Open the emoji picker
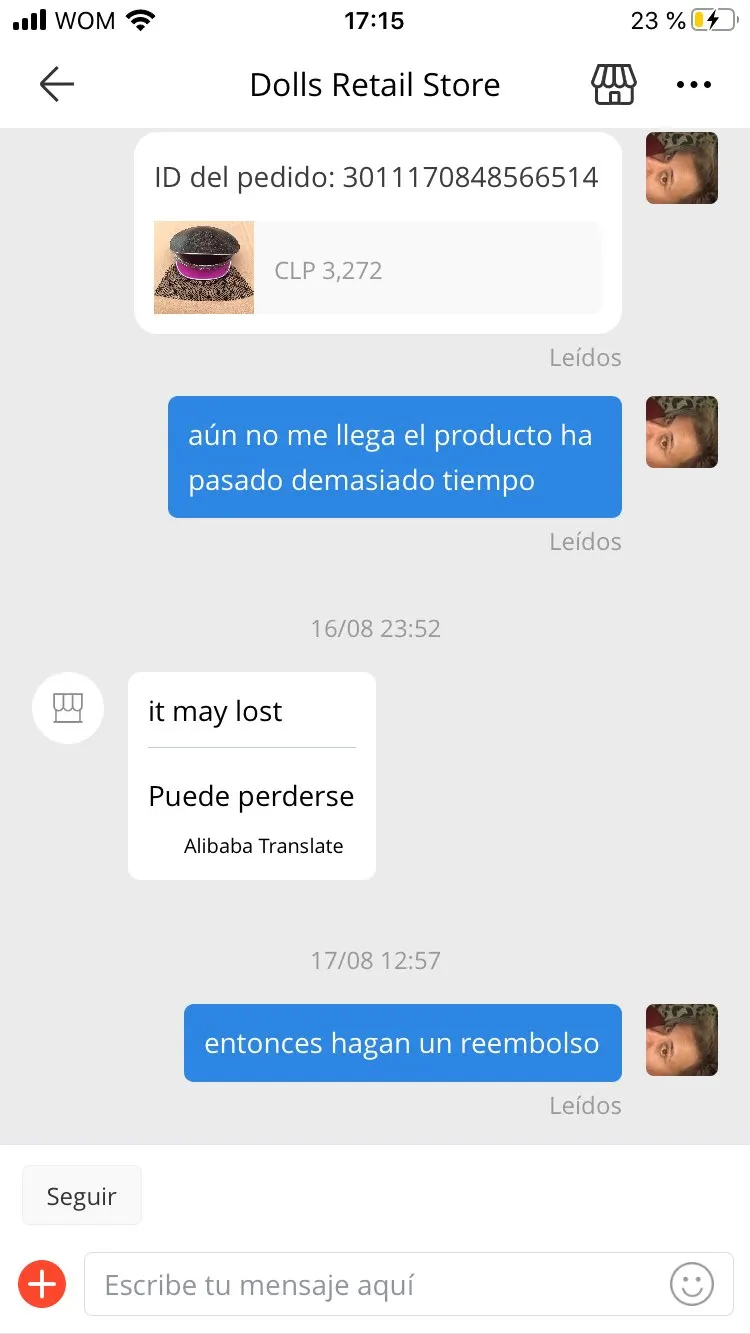This screenshot has width=750, height=1334. coord(692,1284)
